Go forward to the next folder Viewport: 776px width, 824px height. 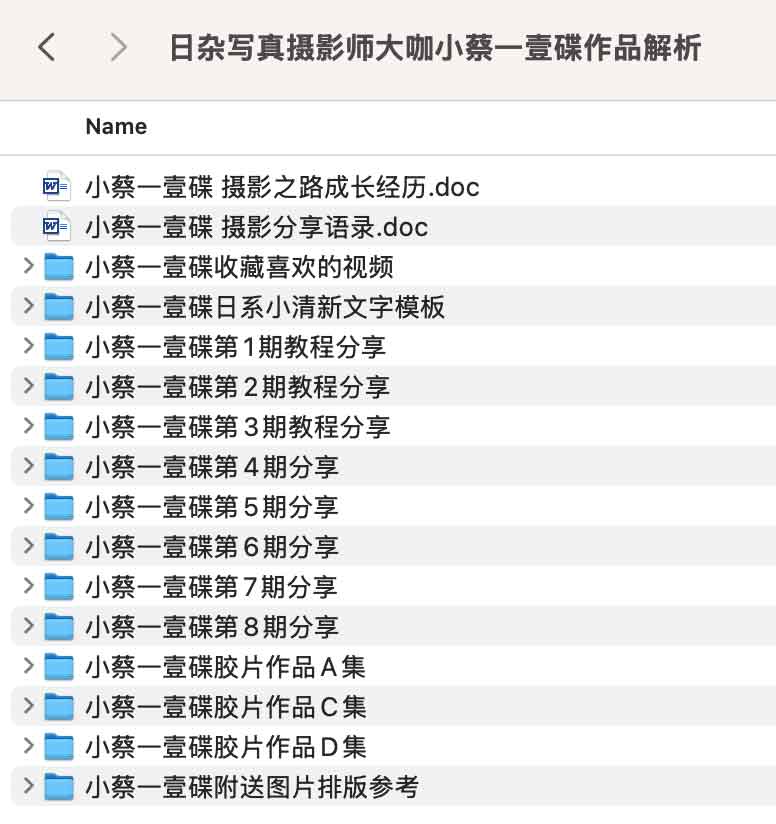point(119,47)
